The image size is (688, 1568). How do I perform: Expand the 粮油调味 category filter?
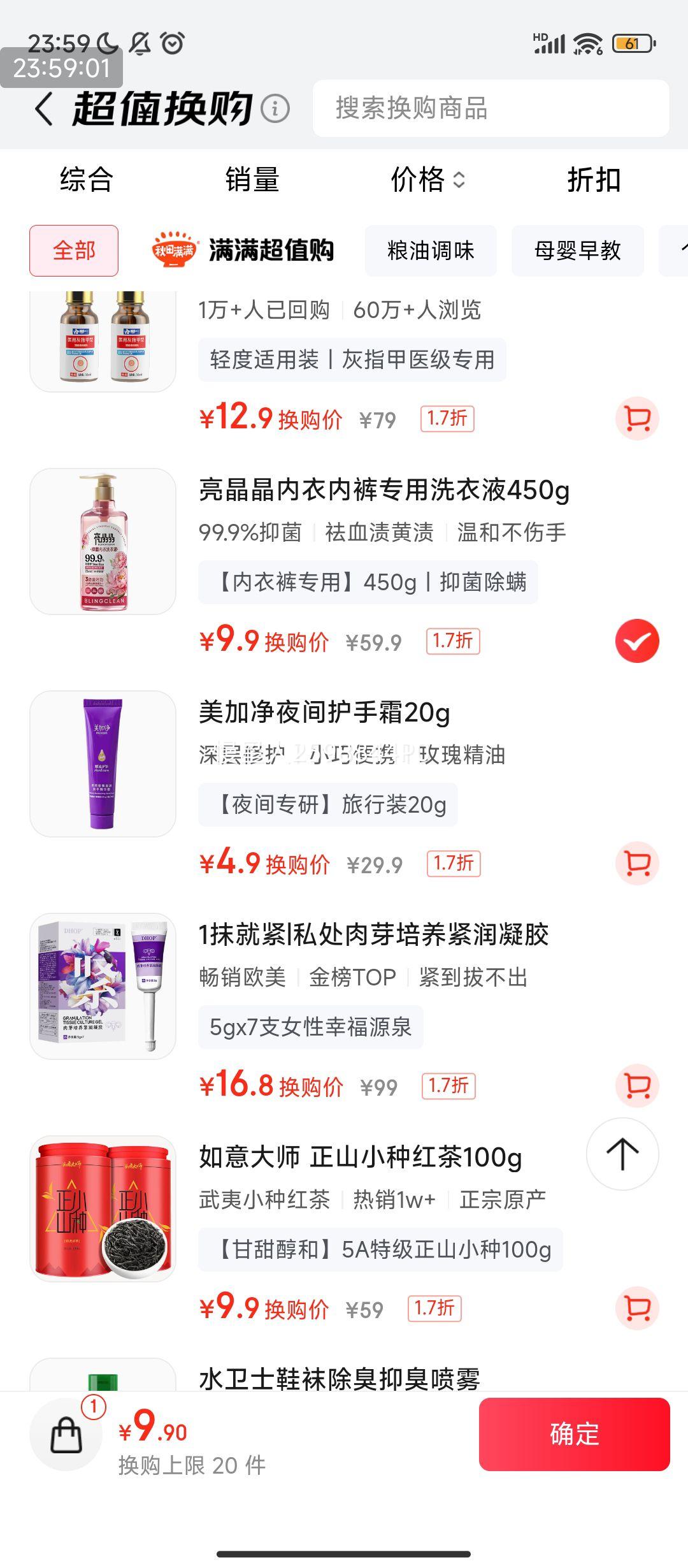[x=431, y=251]
